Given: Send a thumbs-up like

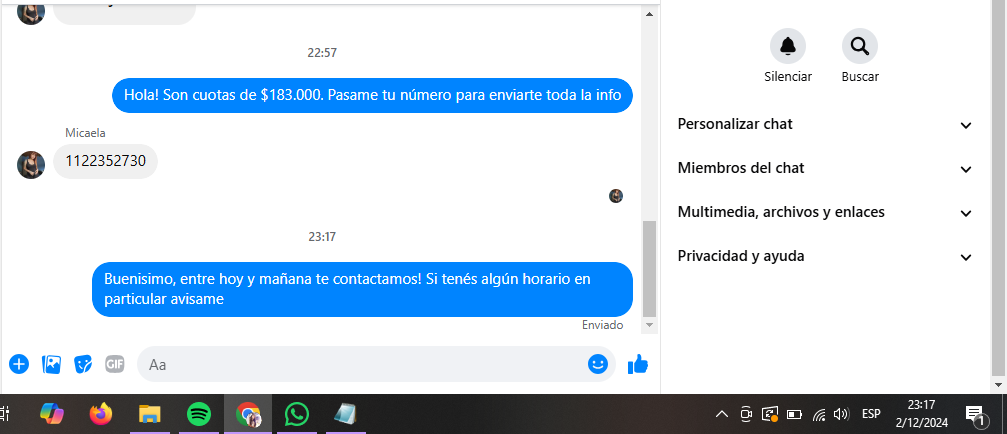Looking at the screenshot, I should 638,364.
